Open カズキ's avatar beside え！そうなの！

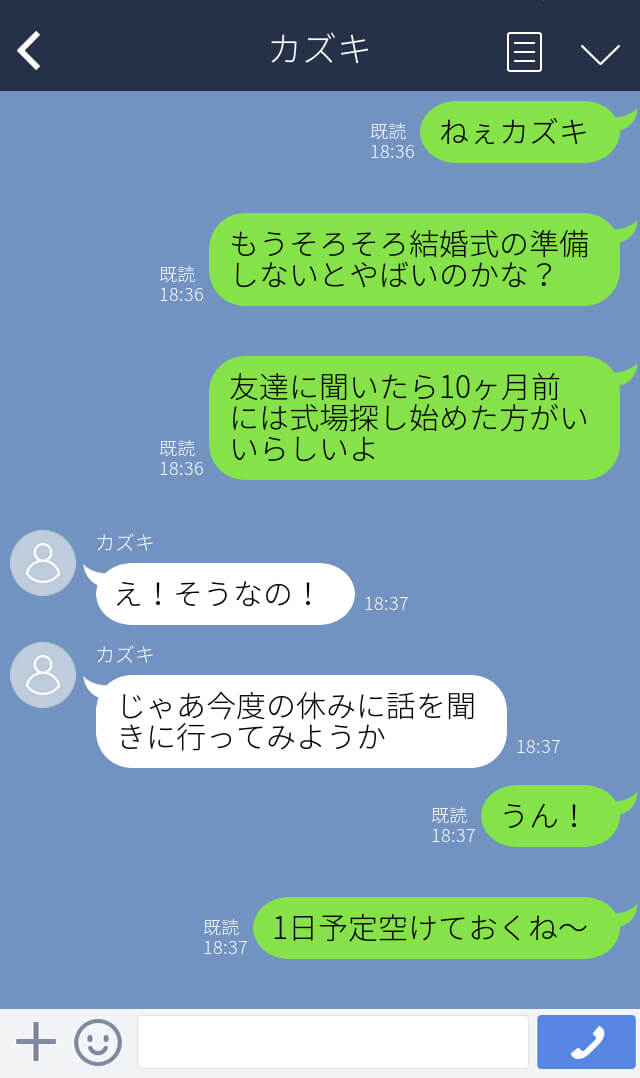point(43,563)
